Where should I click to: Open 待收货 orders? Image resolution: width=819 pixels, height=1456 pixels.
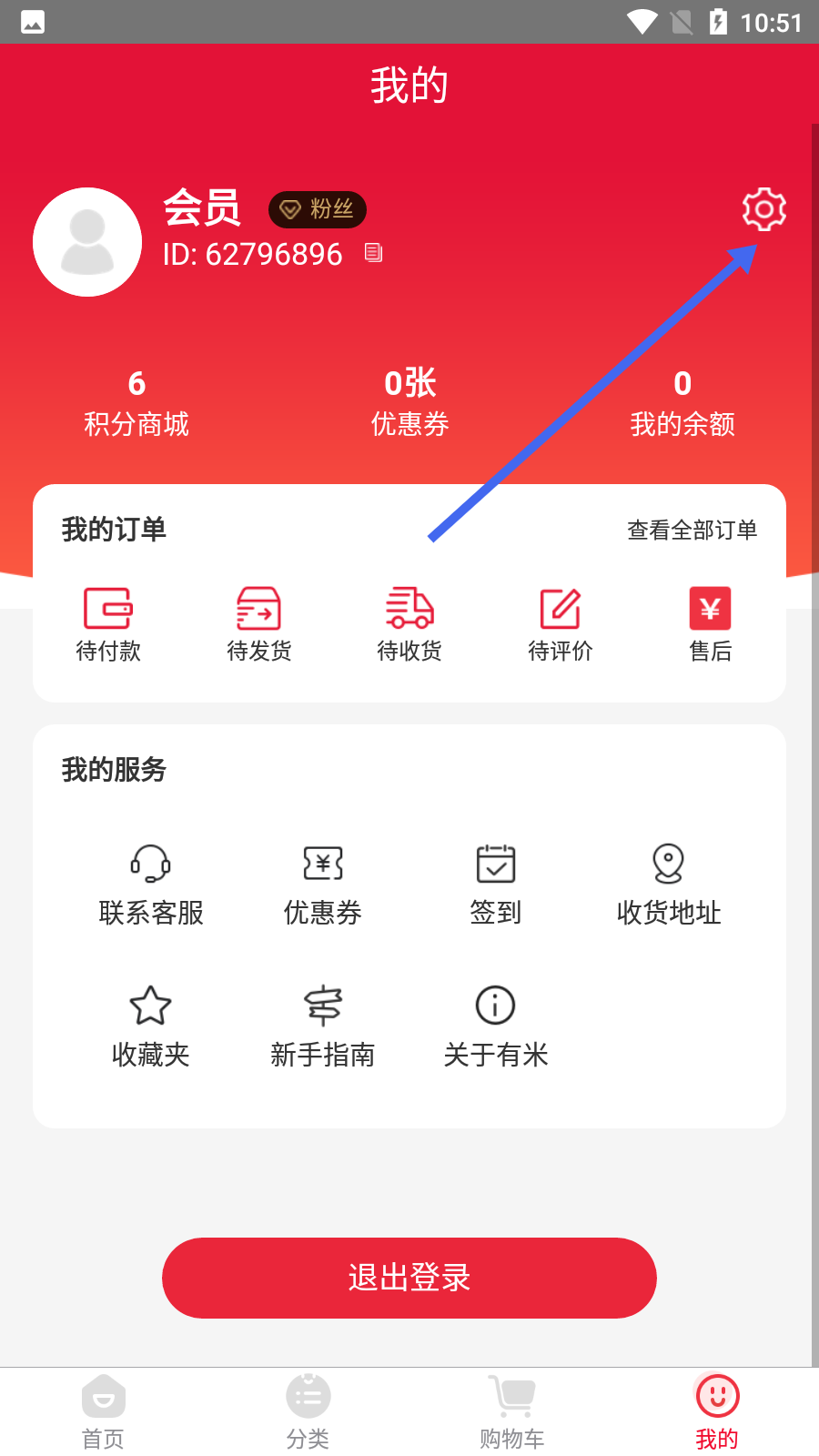(x=409, y=624)
